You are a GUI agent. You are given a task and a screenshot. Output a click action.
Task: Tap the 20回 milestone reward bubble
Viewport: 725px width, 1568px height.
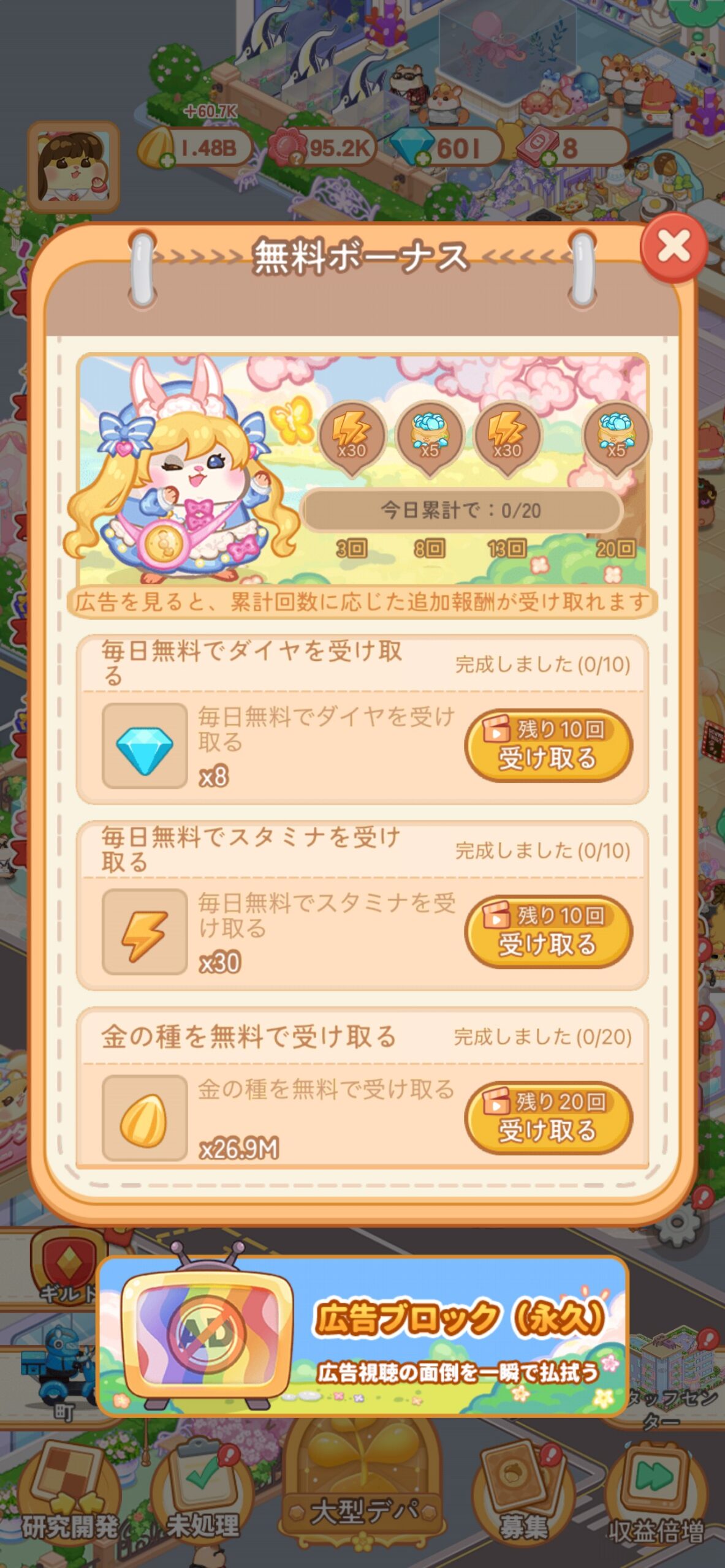[616, 436]
